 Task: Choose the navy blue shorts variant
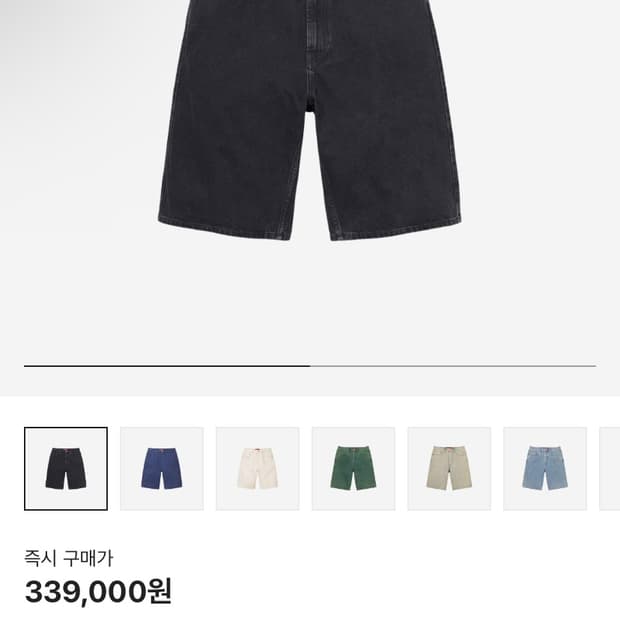point(162,469)
